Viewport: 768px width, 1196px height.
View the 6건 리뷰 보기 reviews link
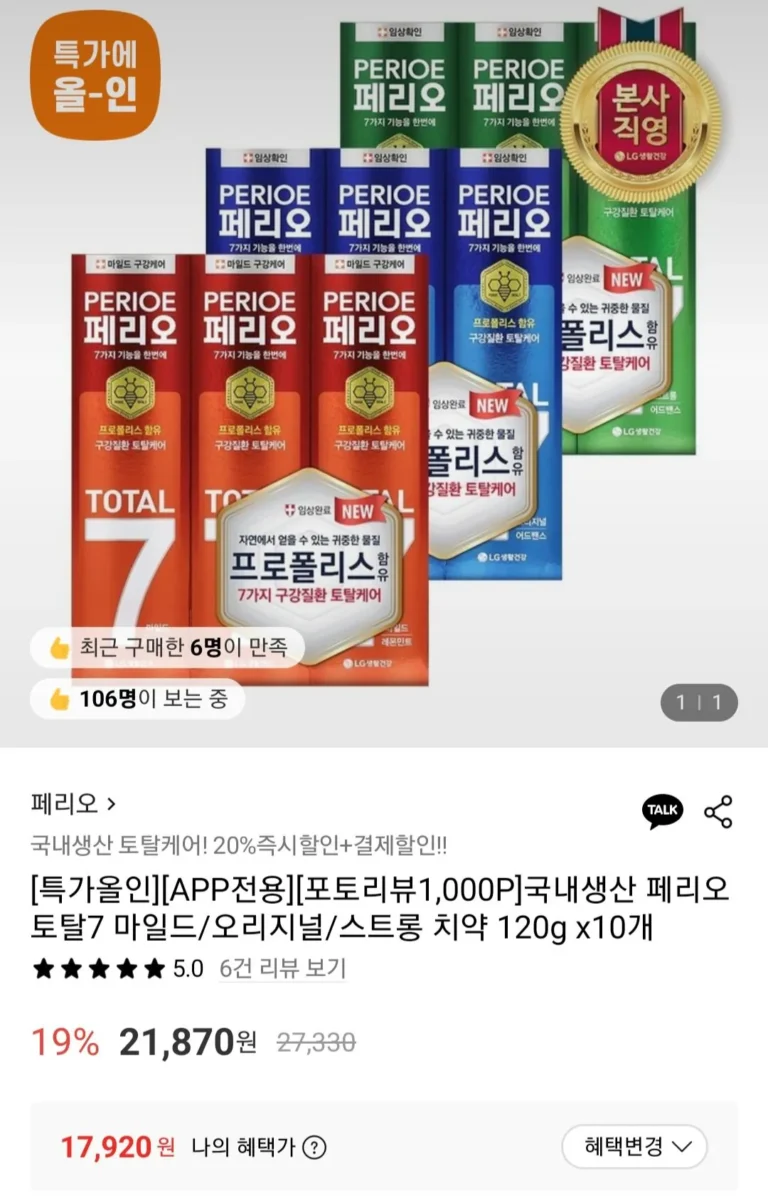[x=283, y=968]
